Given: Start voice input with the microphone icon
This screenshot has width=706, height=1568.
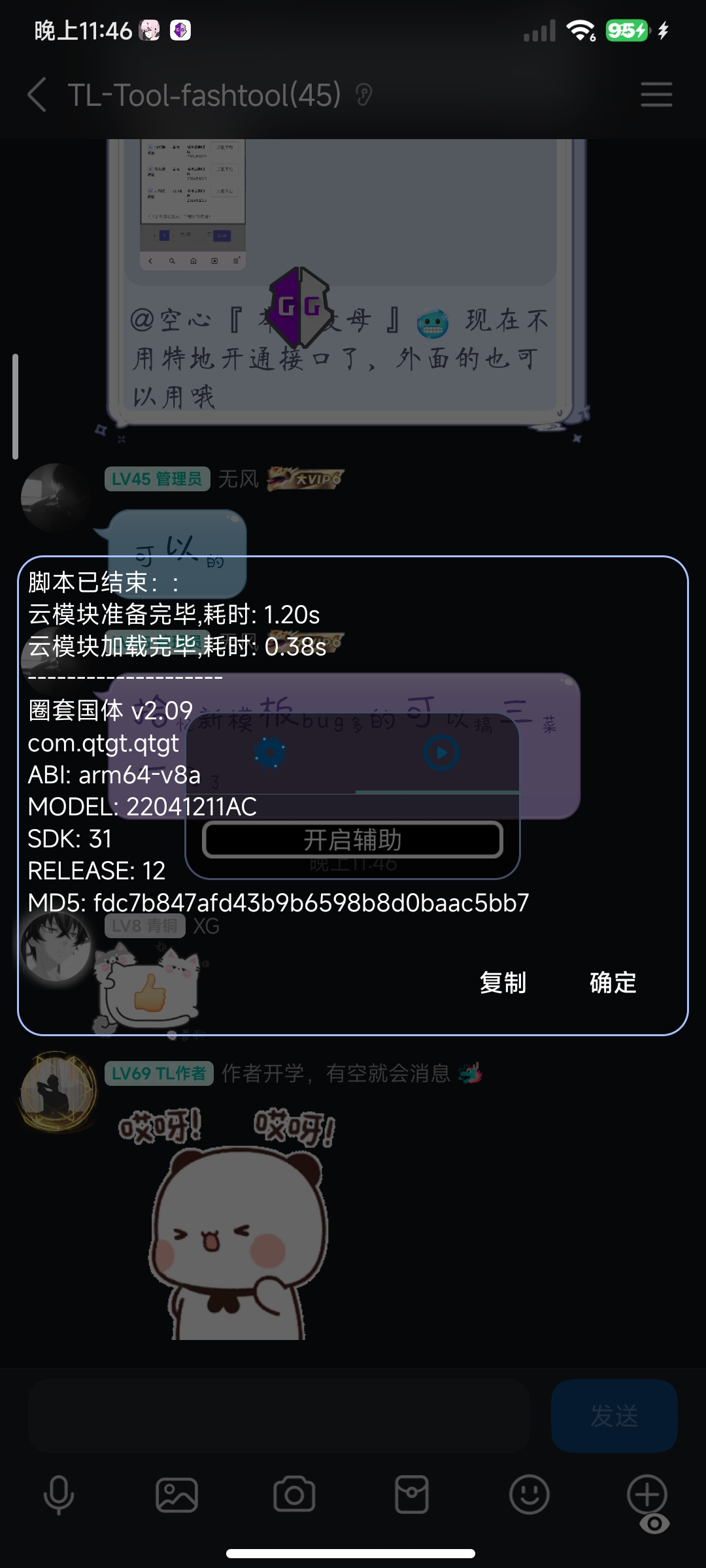Looking at the screenshot, I should pos(59,1495).
